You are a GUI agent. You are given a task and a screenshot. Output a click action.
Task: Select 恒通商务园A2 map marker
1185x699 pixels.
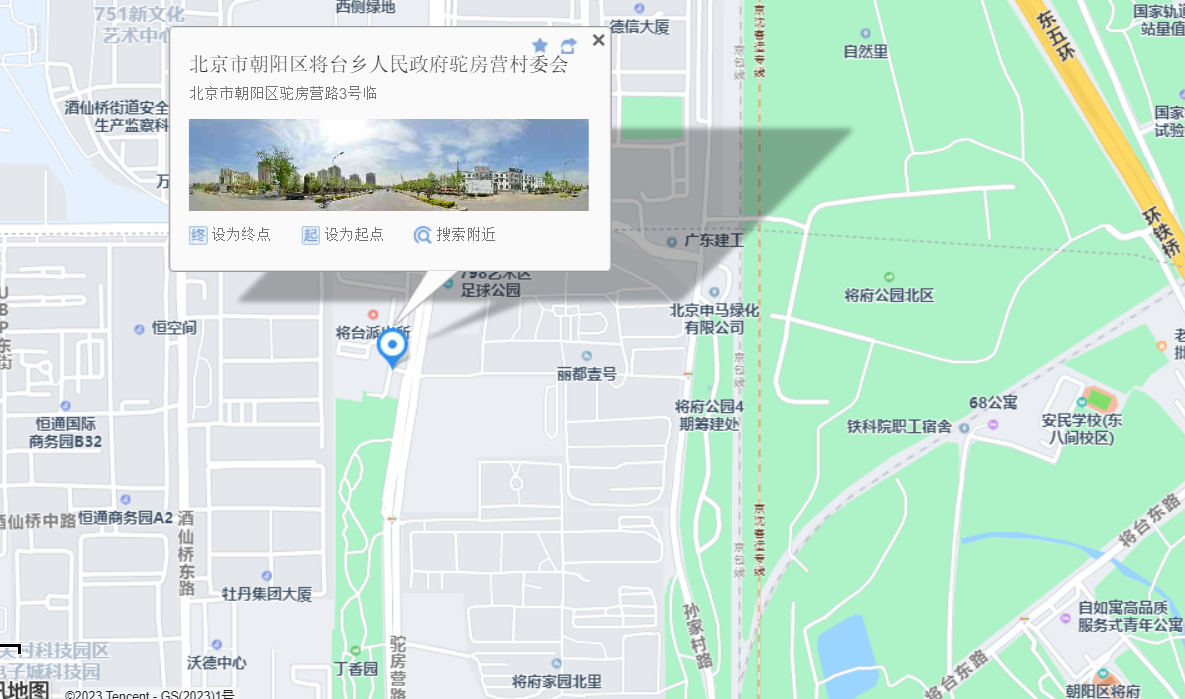125,517
